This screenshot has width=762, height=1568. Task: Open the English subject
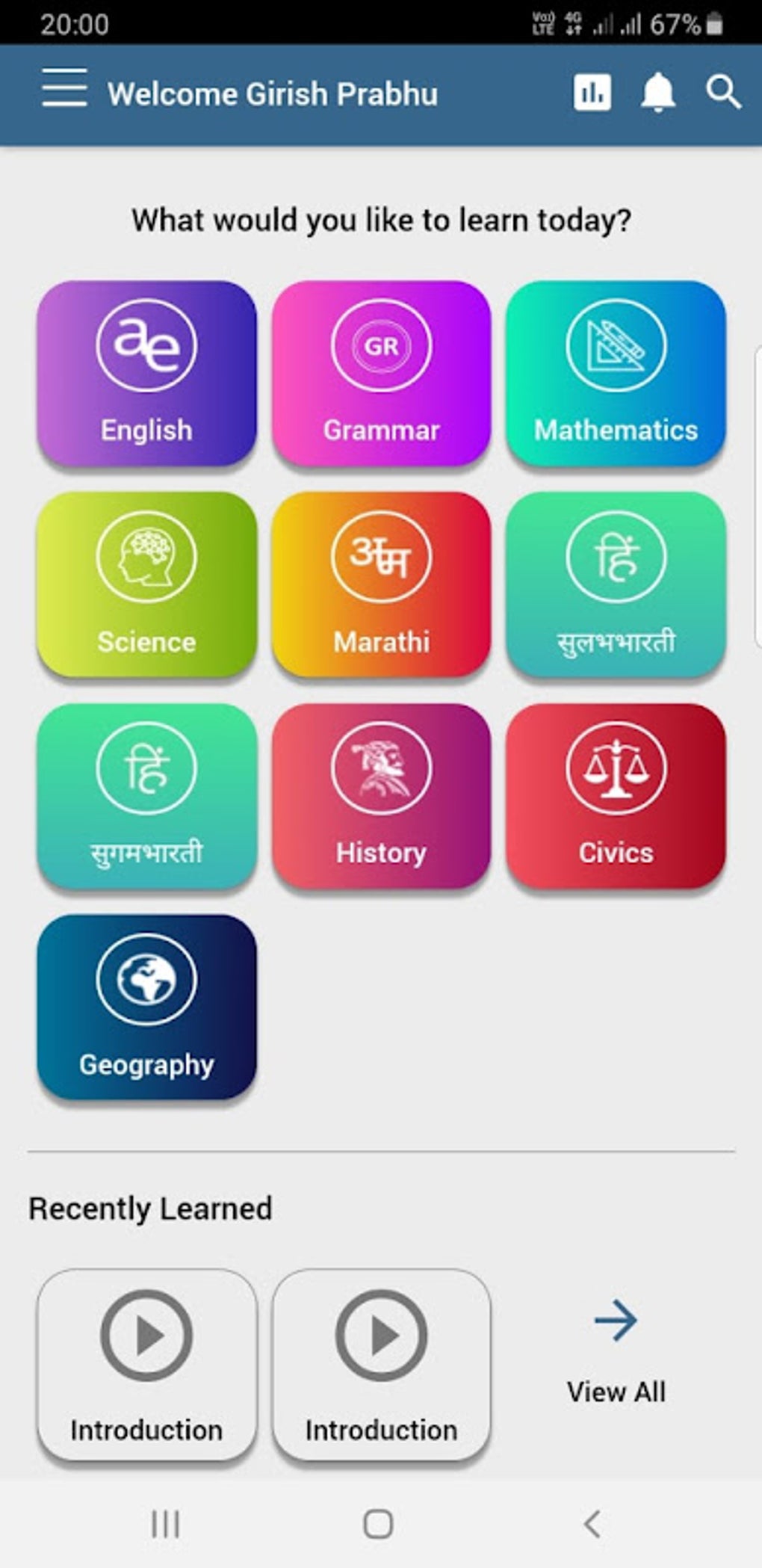pos(146,373)
